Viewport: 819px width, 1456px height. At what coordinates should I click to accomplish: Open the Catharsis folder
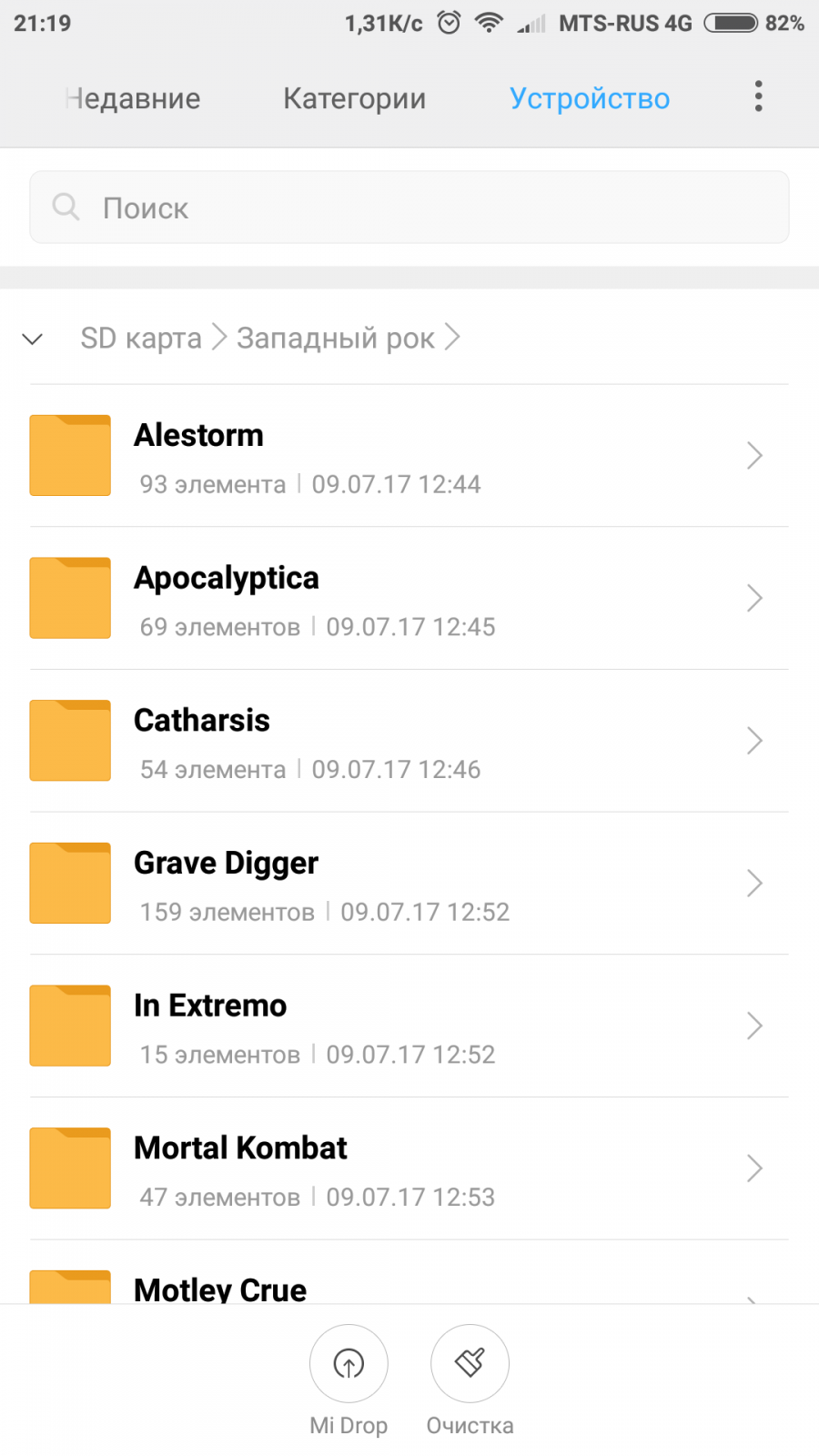(x=409, y=741)
